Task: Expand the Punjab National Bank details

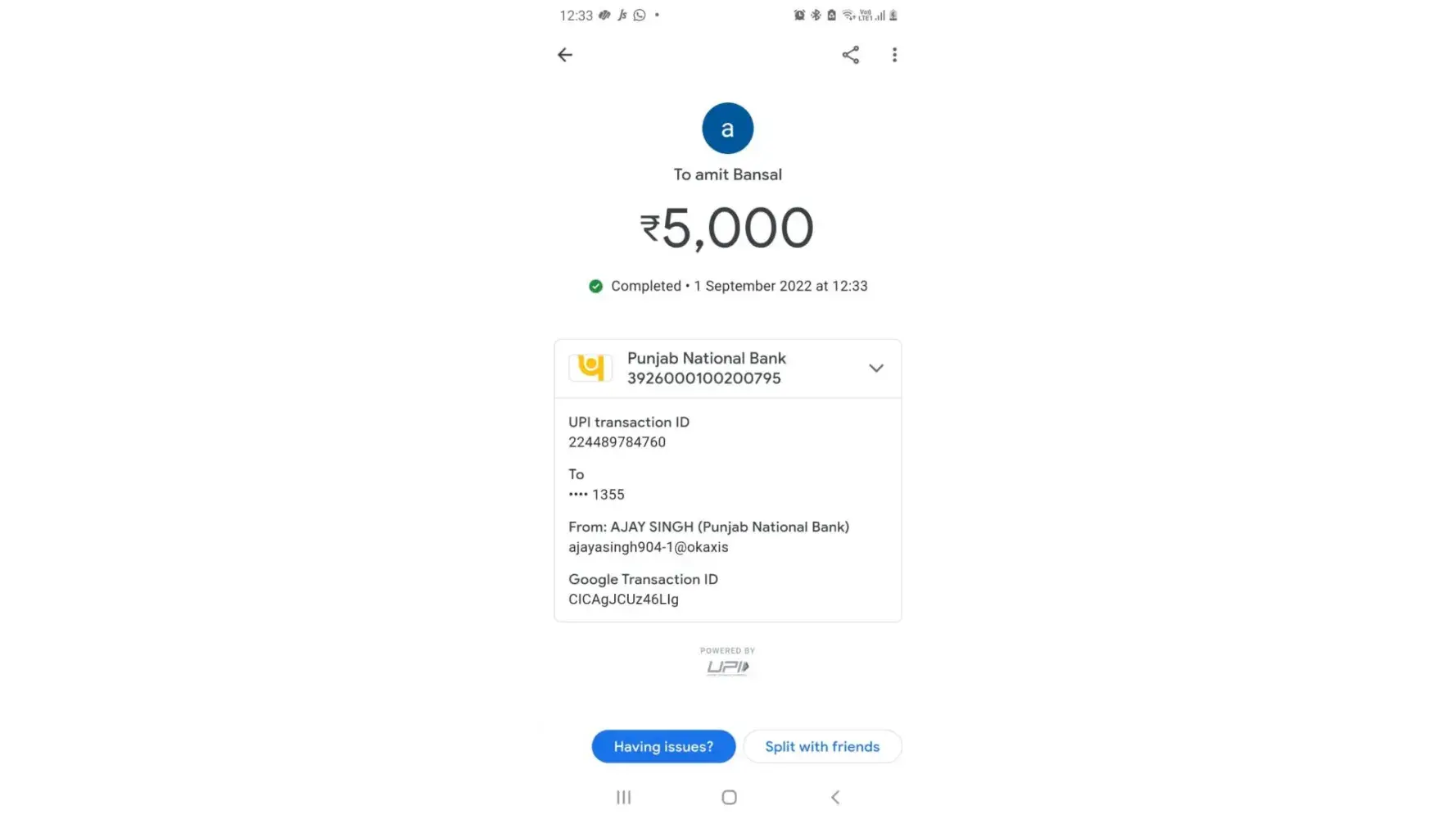Action: [x=875, y=369]
